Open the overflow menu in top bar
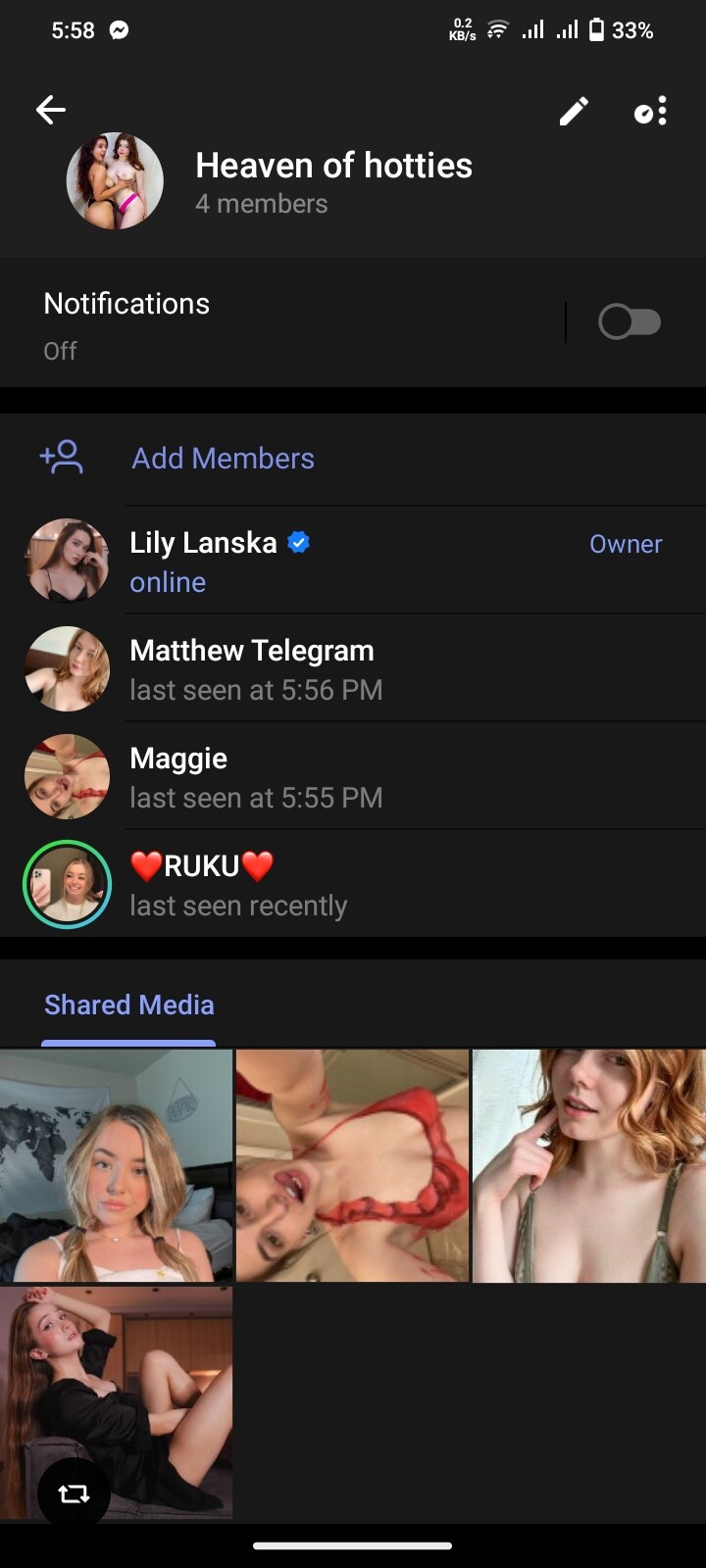 click(650, 112)
